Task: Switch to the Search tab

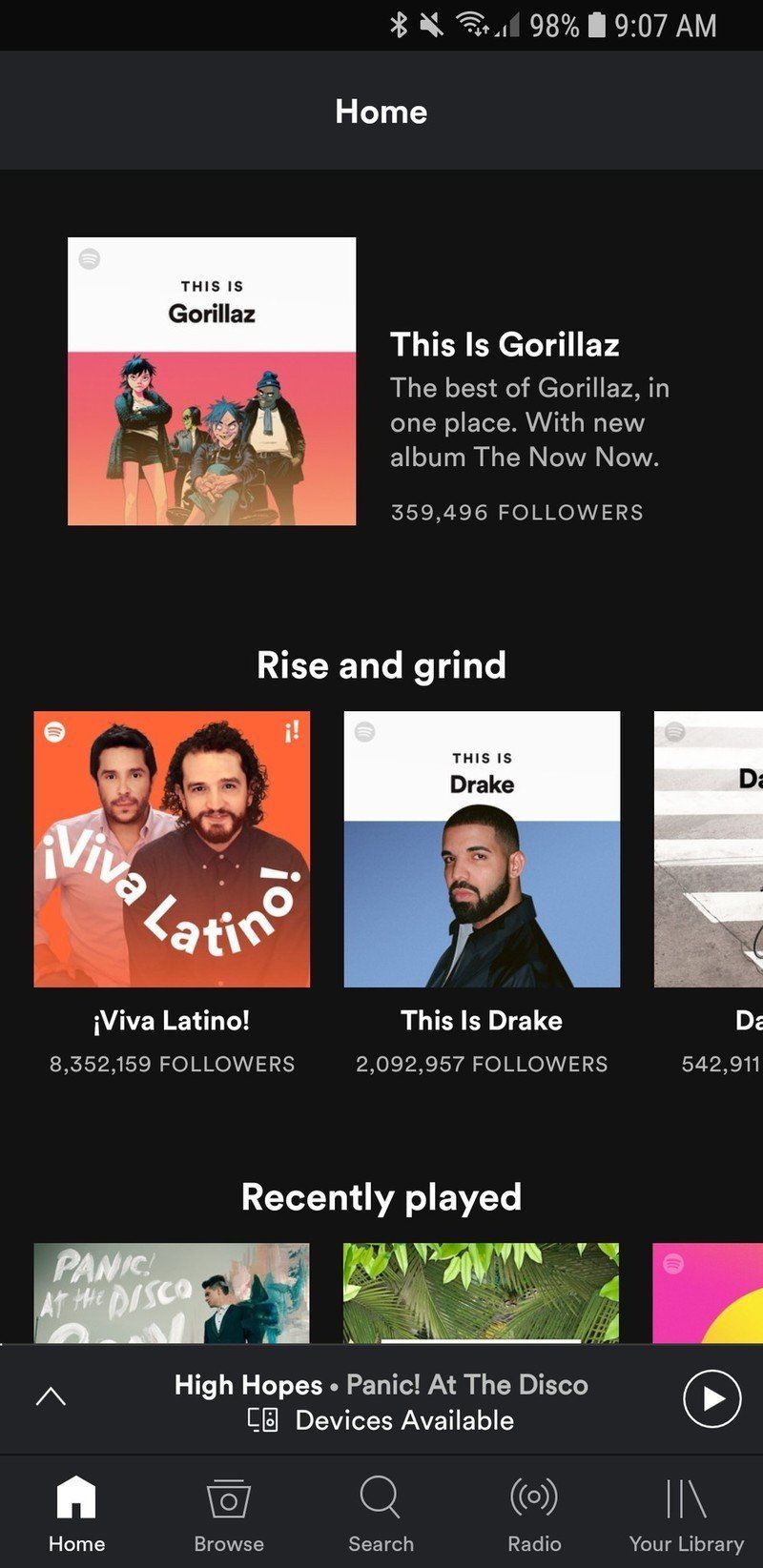Action: (x=381, y=1514)
